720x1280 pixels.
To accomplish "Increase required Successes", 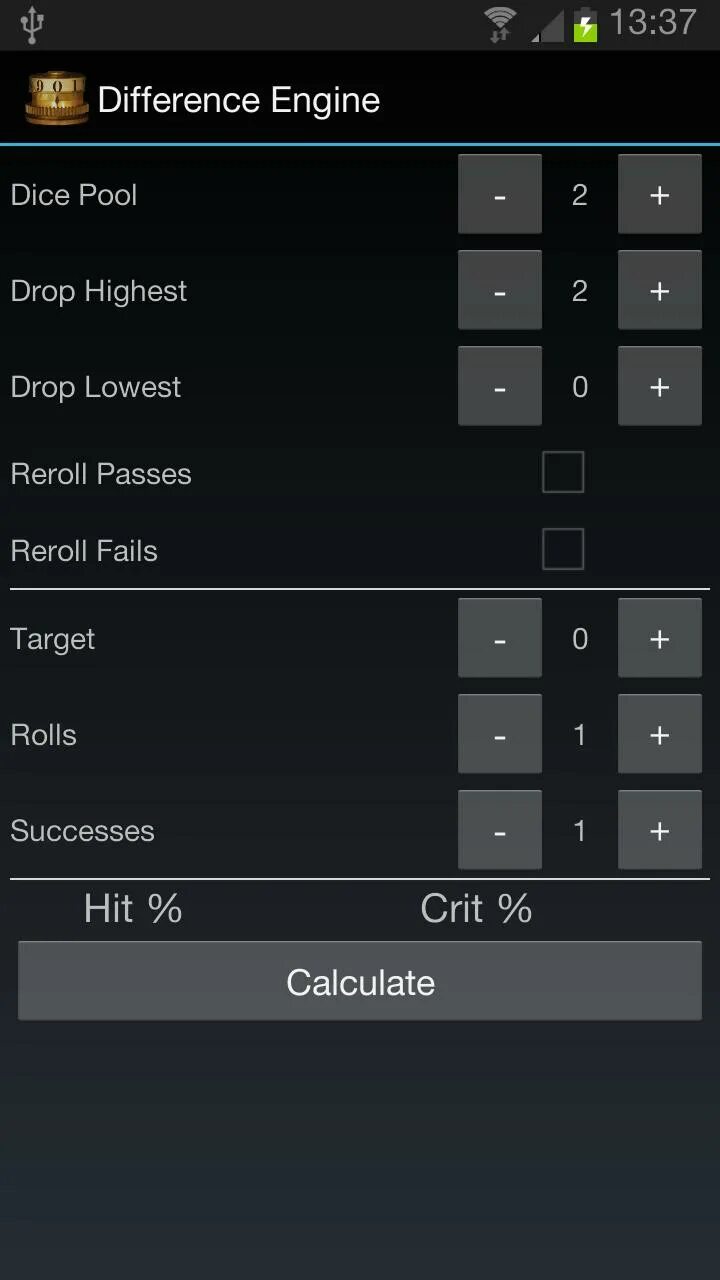I will (659, 830).
